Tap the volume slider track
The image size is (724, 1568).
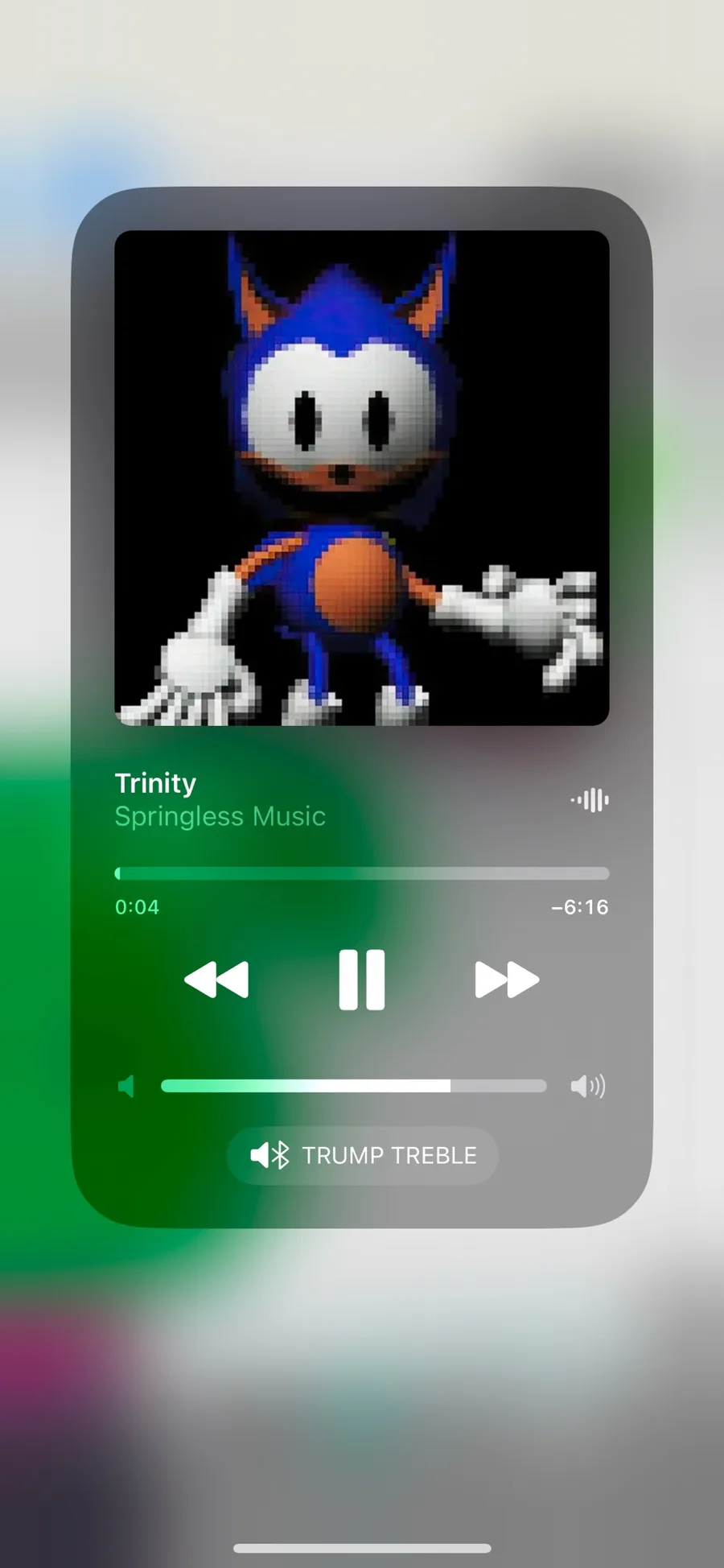point(354,1086)
